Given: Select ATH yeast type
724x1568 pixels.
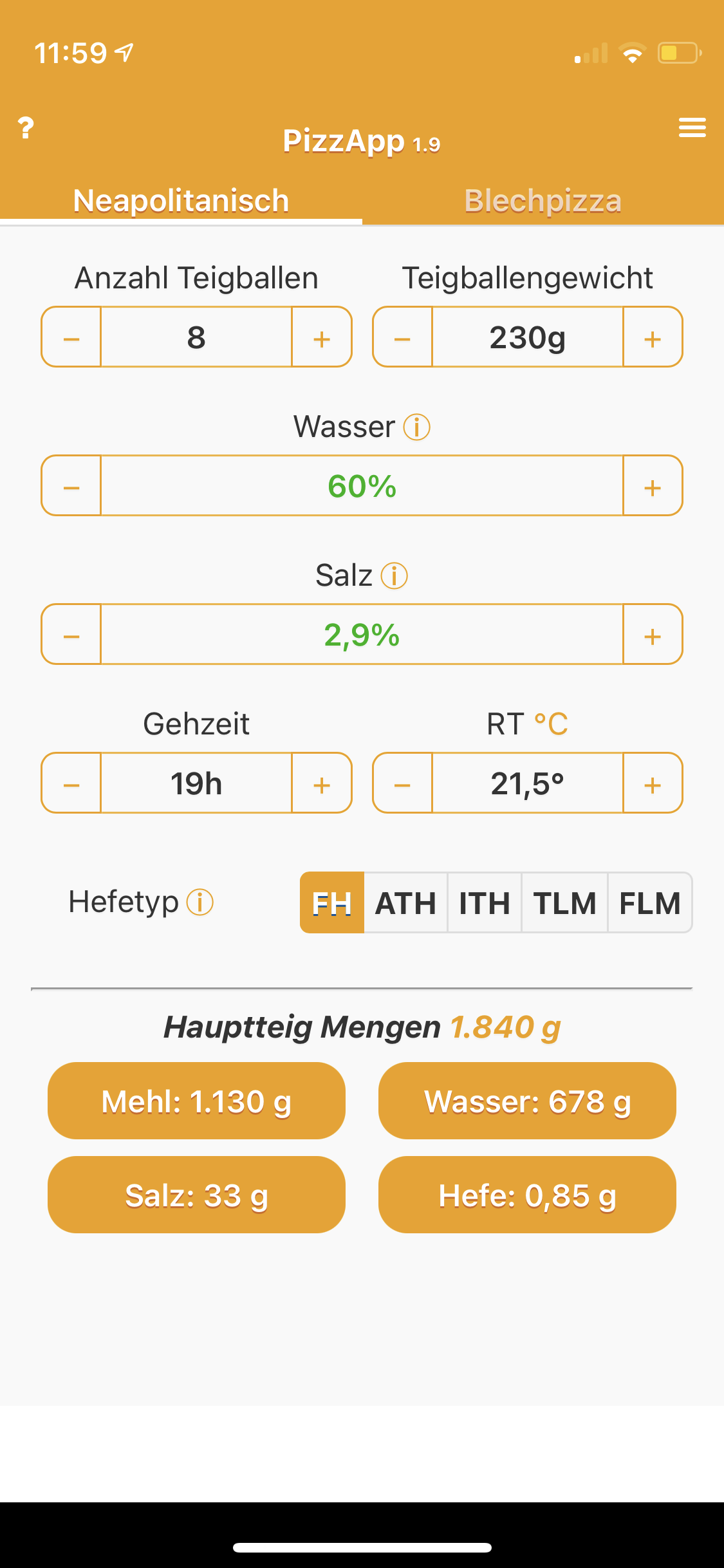Looking at the screenshot, I should (x=405, y=902).
